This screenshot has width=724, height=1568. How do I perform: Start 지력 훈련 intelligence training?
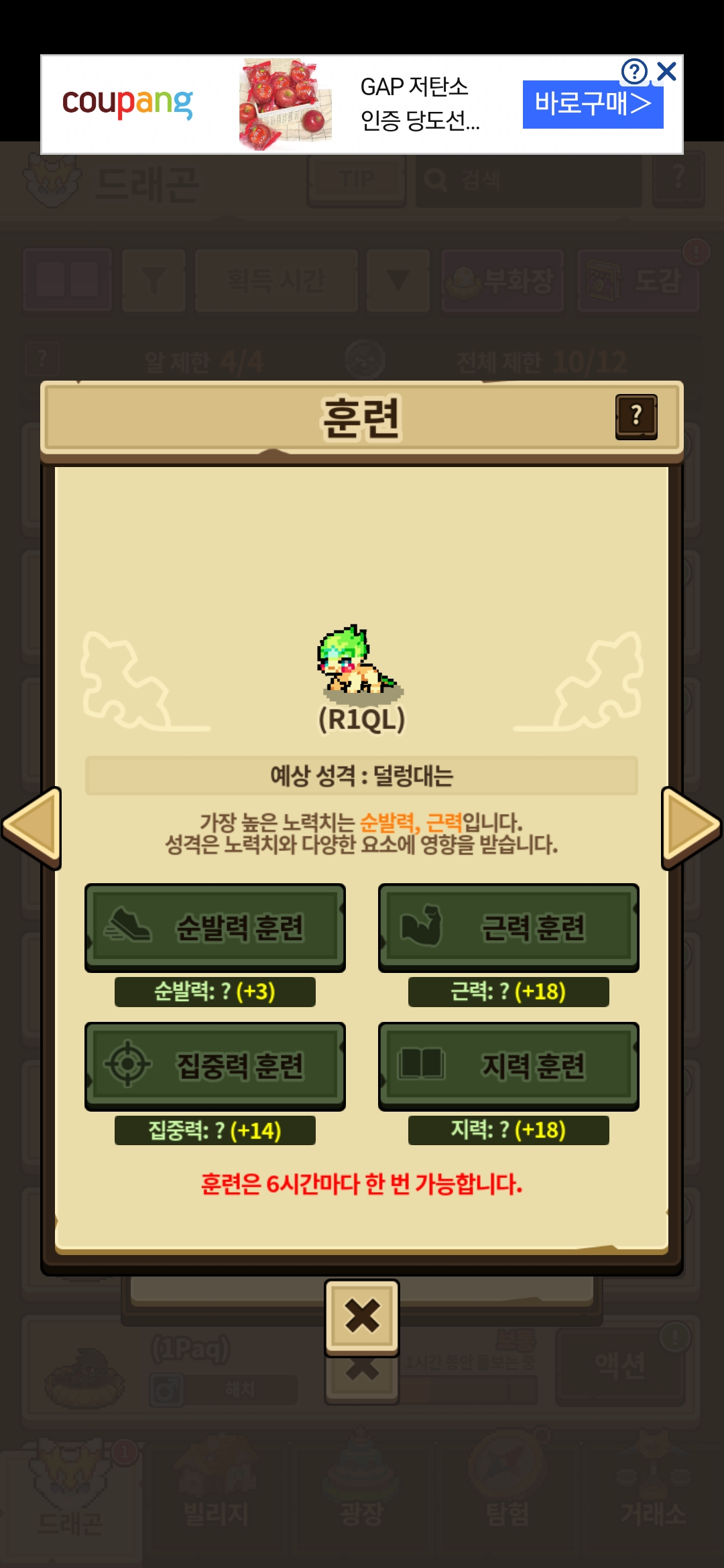(509, 1065)
